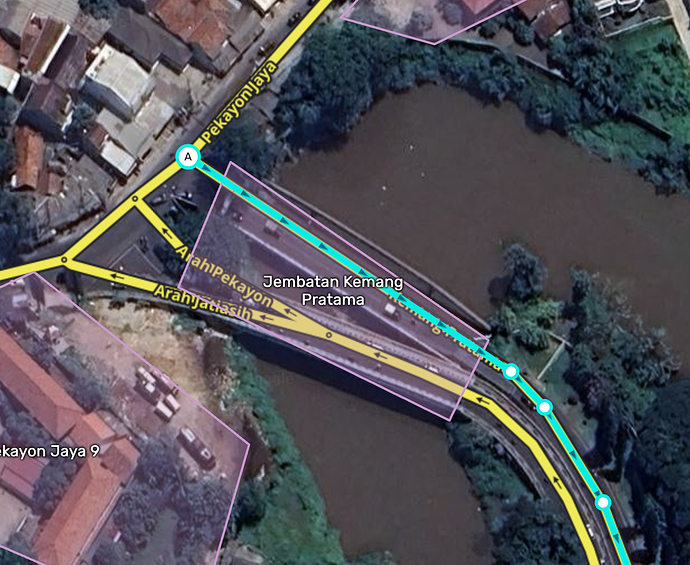The height and width of the screenshot is (565, 690).
Task: Select the node marked A
Action: coord(187,157)
